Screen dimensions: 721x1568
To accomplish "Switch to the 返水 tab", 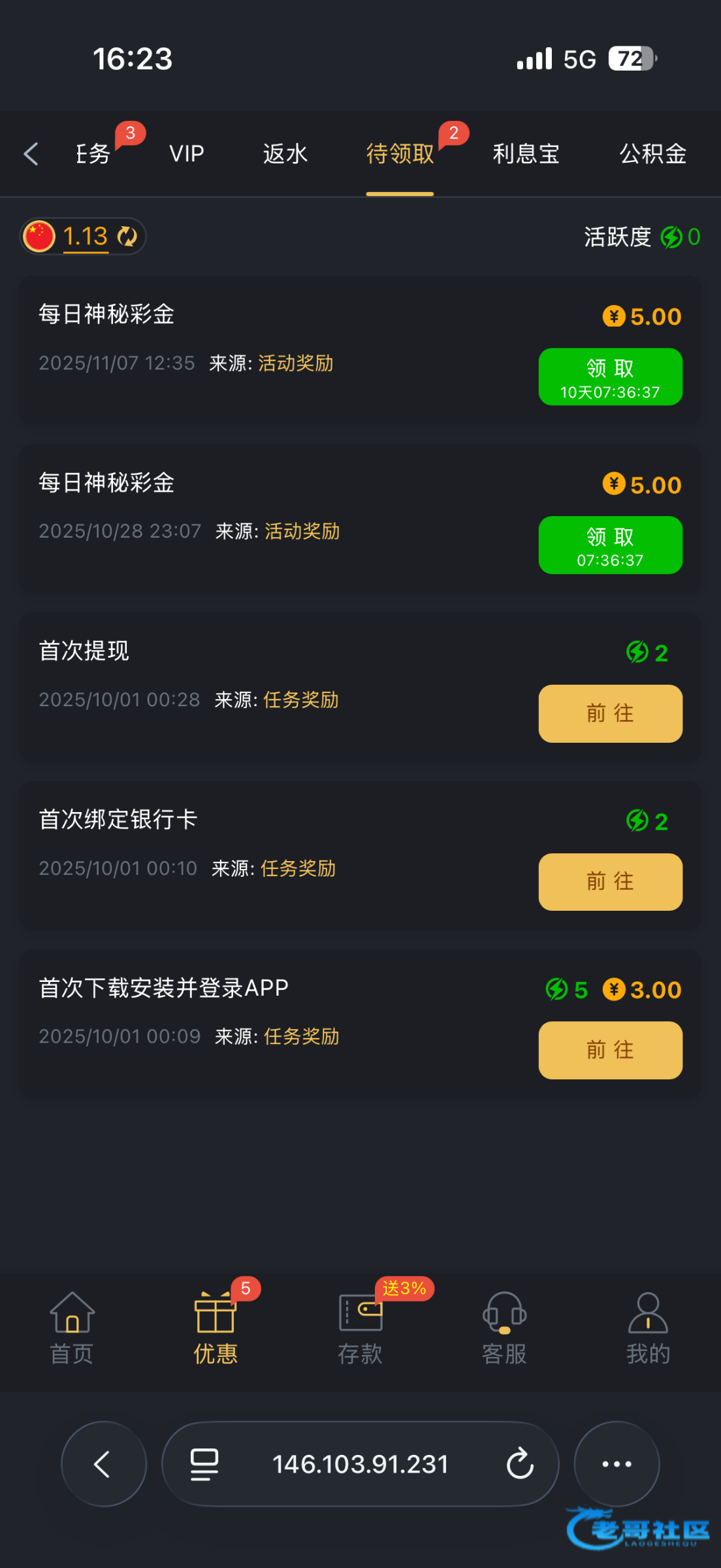I will [x=285, y=154].
